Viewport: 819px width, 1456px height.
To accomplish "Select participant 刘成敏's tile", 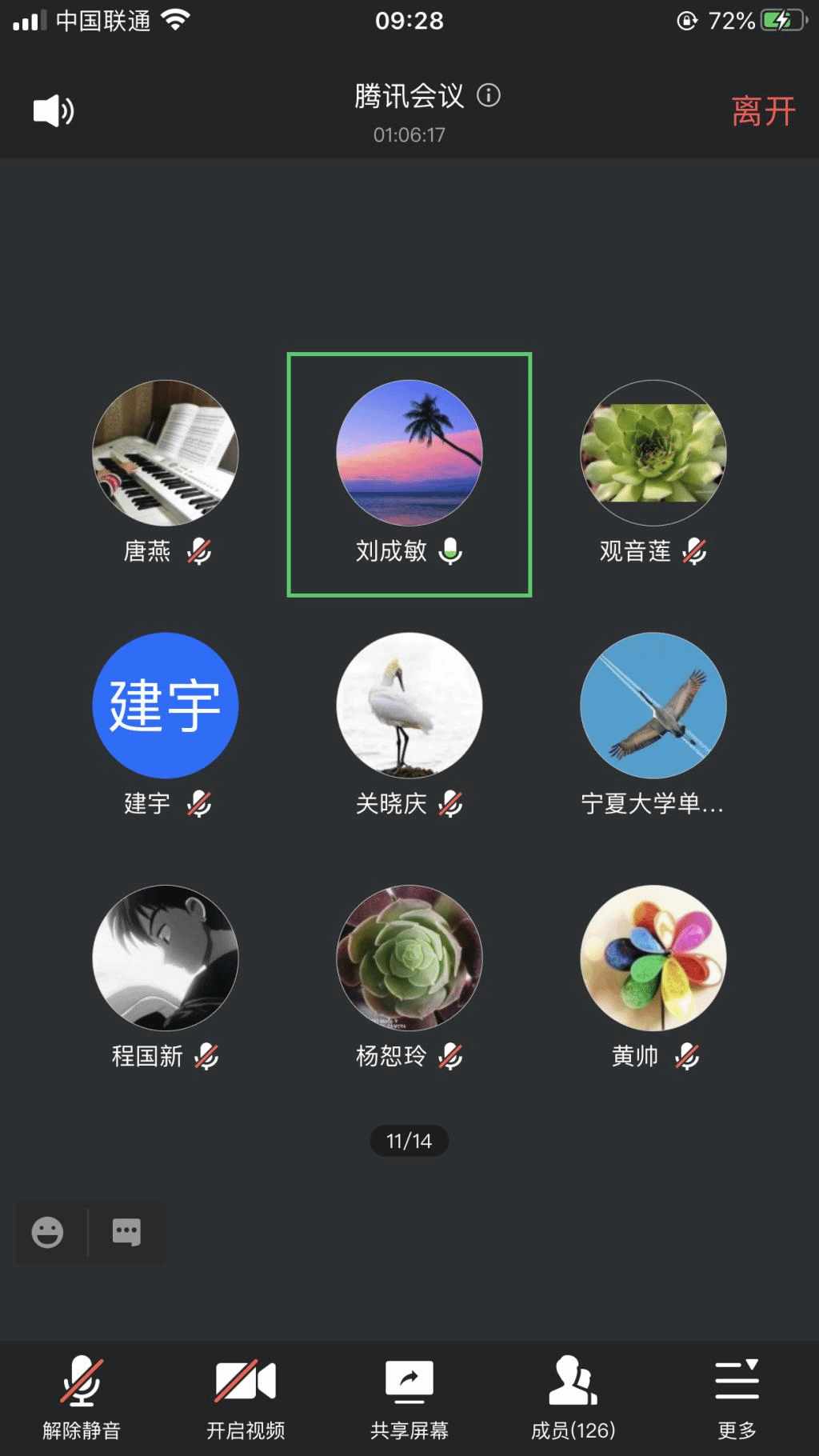I will 409,474.
